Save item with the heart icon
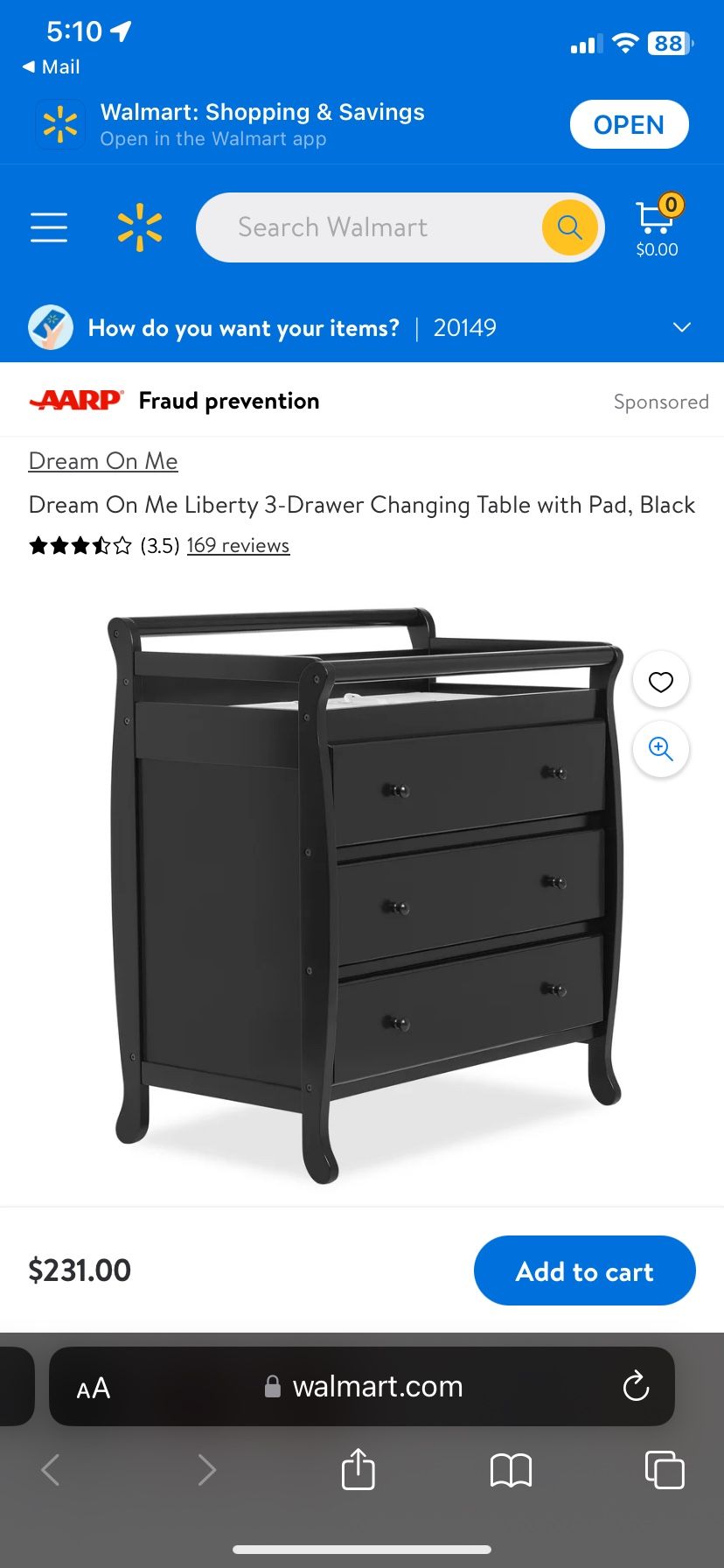Screen dimensions: 724x1568 pyautogui.click(x=660, y=680)
